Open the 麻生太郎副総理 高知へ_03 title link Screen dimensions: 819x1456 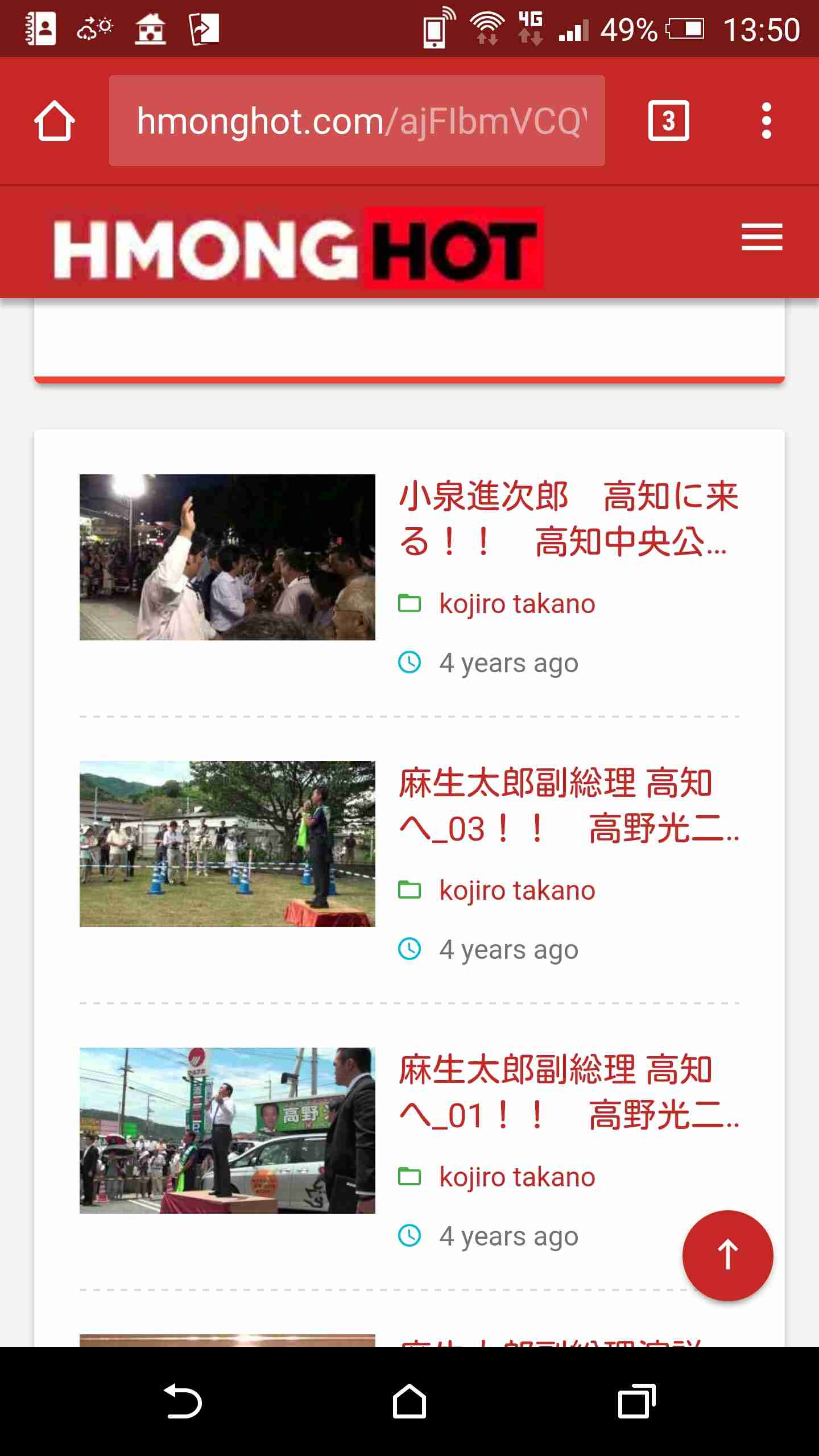[568, 805]
